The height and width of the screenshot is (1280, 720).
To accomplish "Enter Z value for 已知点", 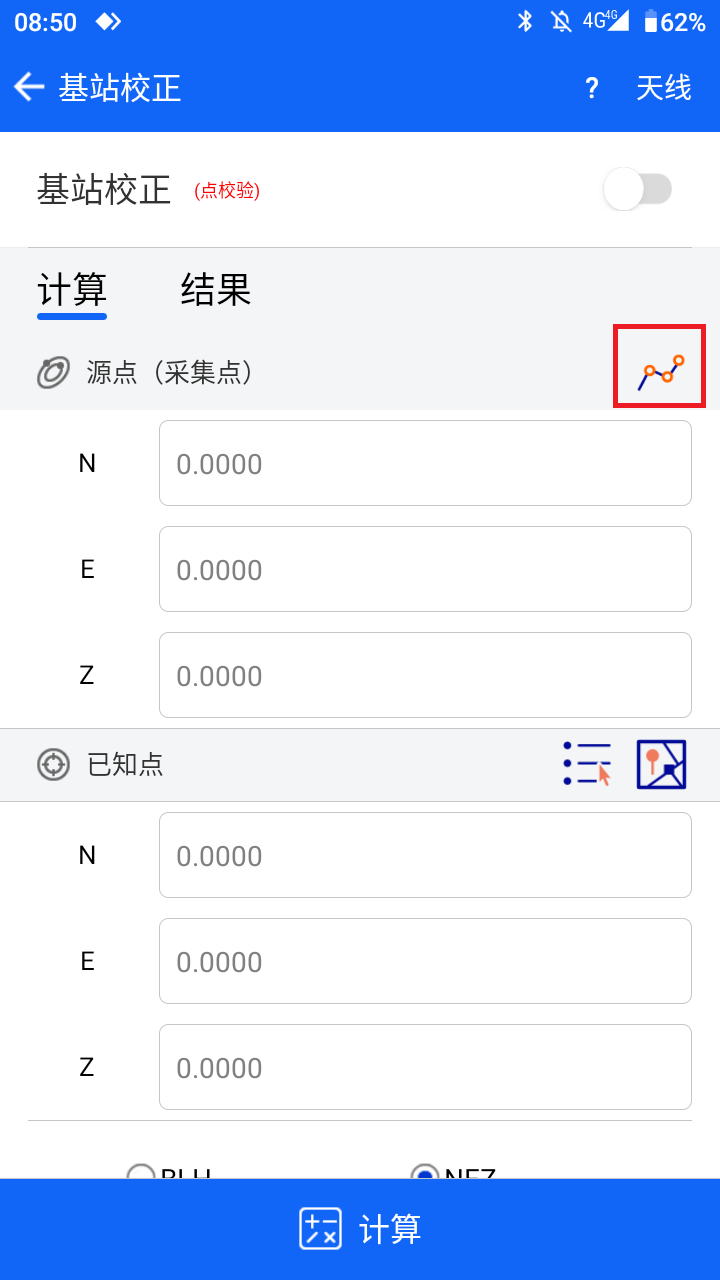I will click(x=425, y=1067).
